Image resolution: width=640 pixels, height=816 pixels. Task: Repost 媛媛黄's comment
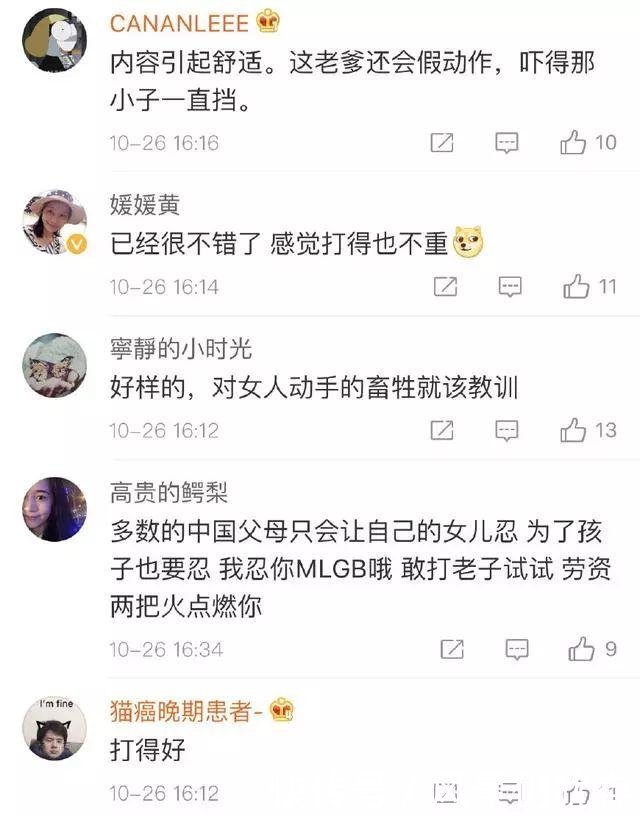coord(445,287)
